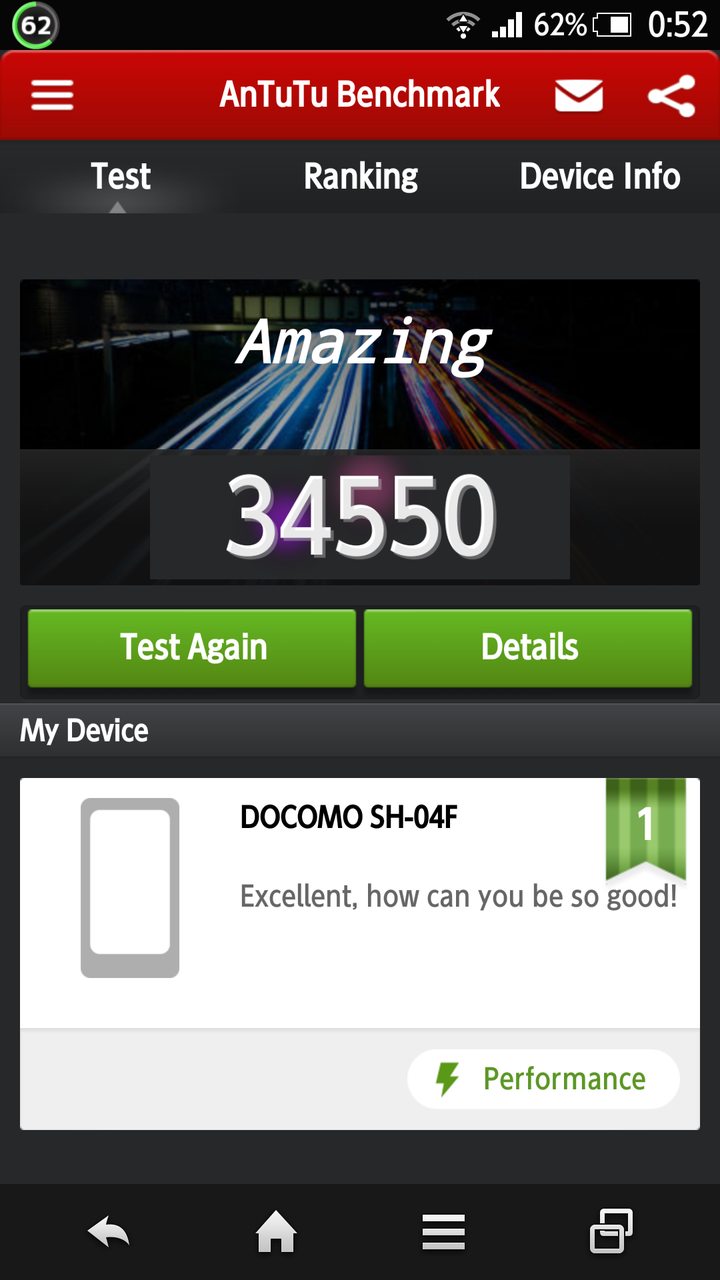Switch to the Ranking tab

tap(360, 176)
